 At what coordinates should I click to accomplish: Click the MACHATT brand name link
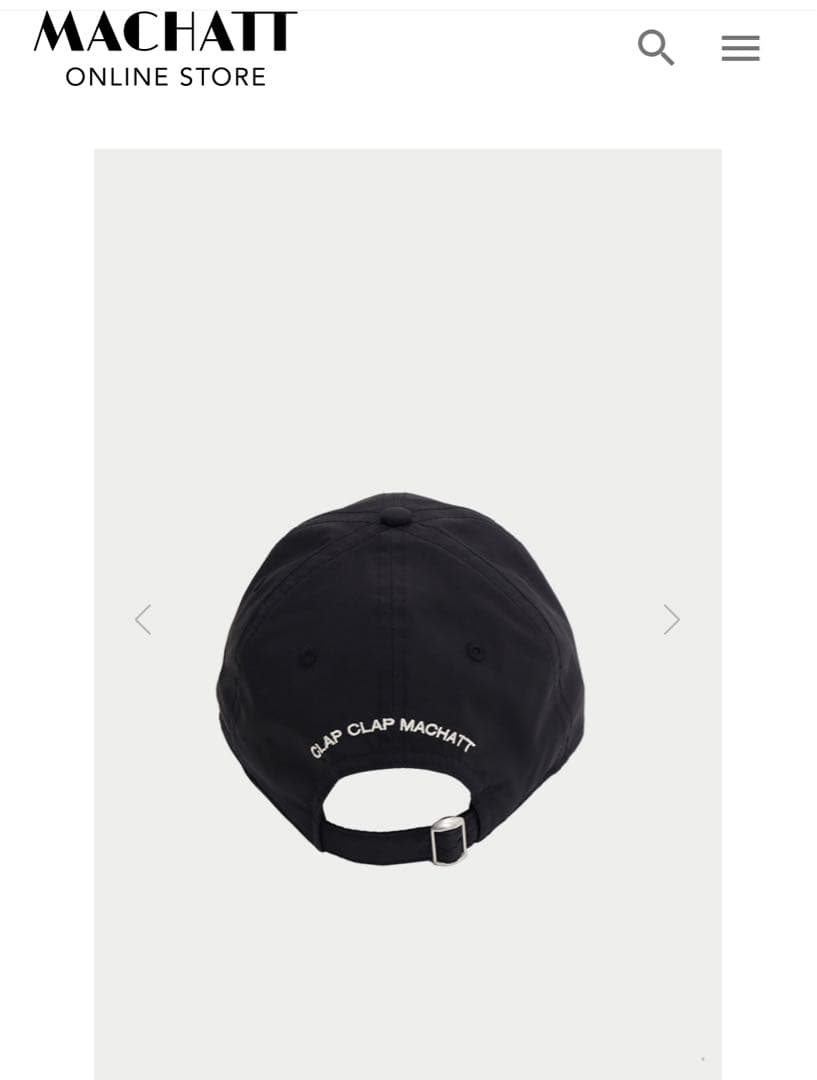click(x=164, y=30)
